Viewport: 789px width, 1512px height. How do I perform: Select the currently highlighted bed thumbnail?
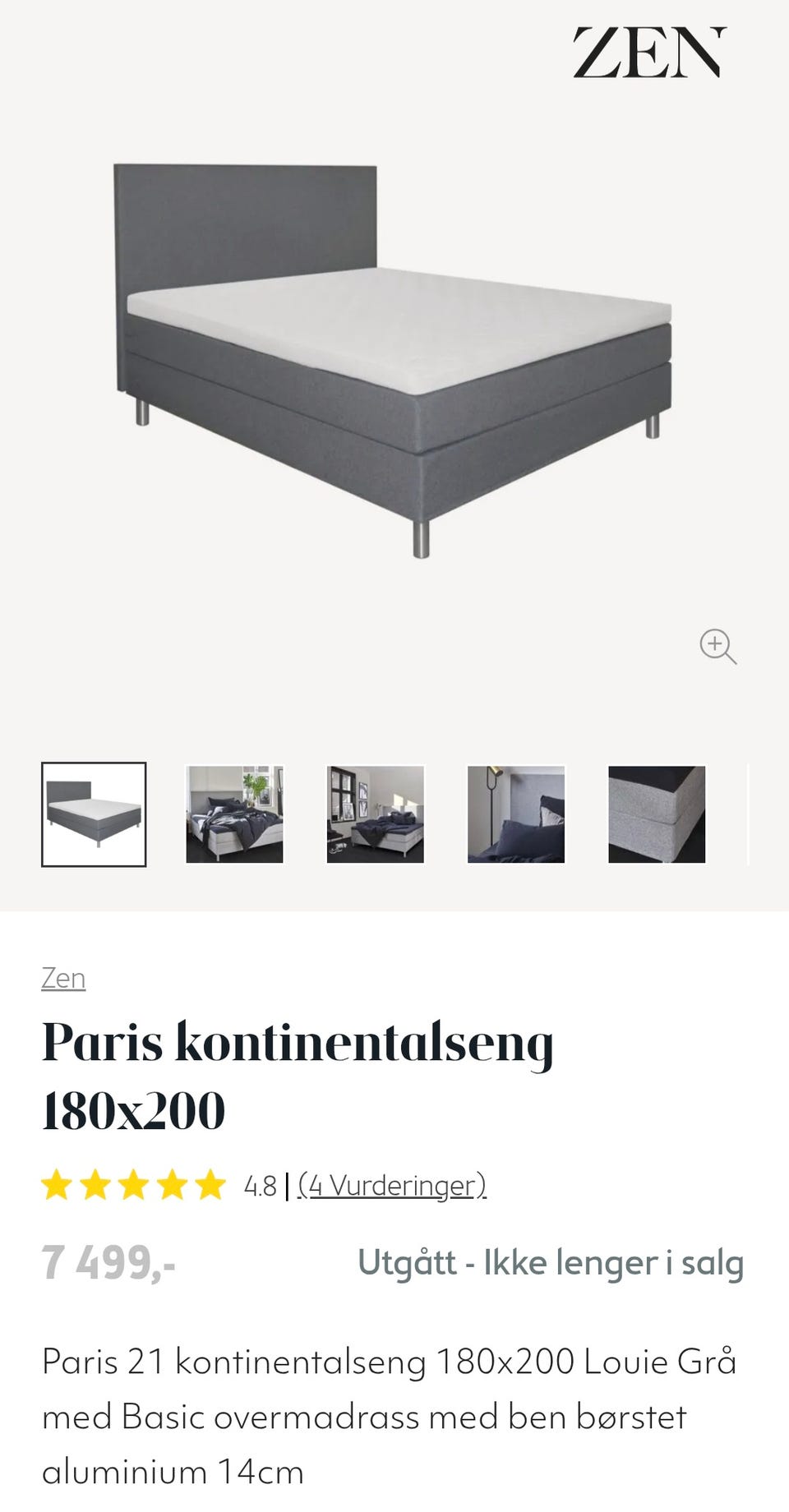93,812
